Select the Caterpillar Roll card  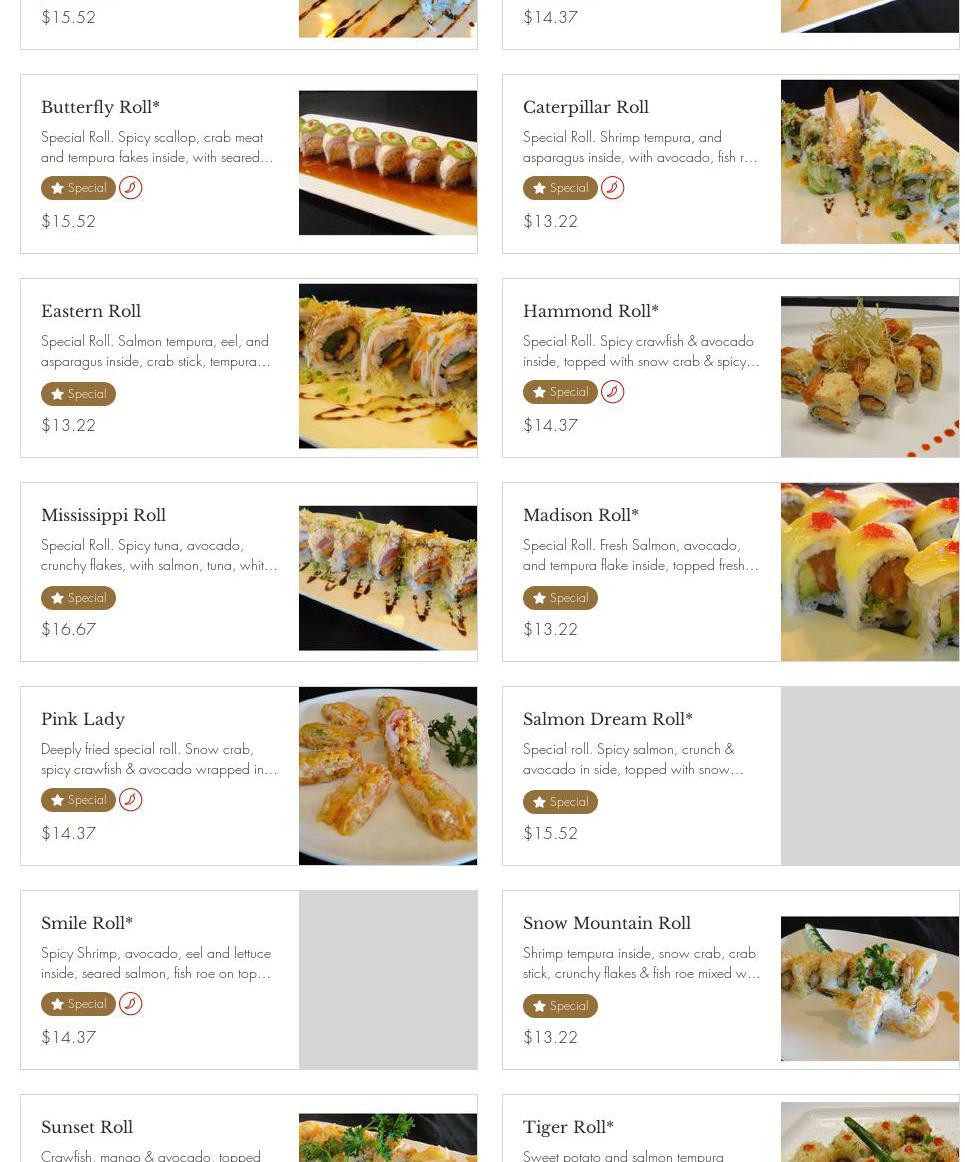coord(585,108)
